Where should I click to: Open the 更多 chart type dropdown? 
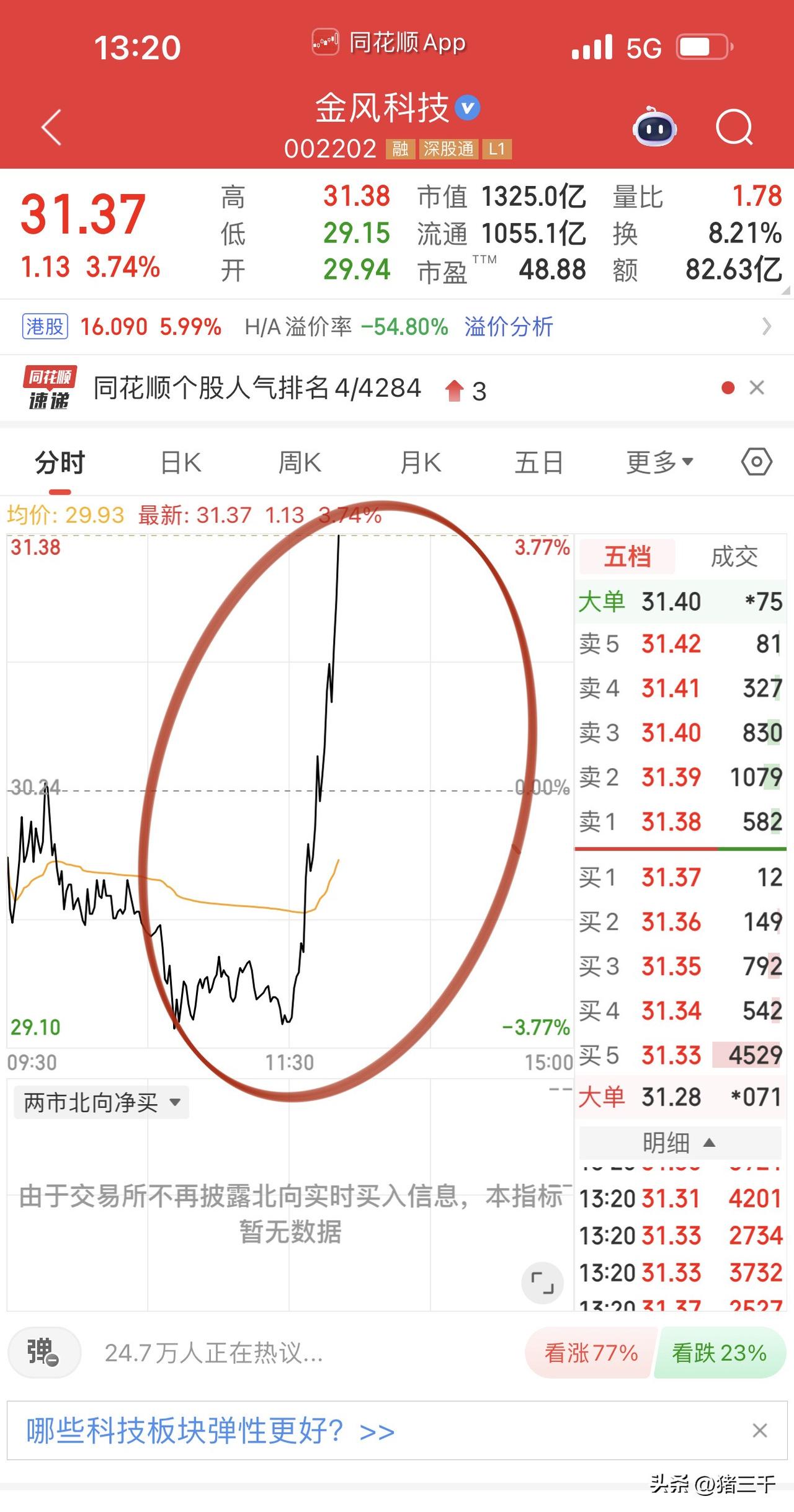tap(659, 461)
